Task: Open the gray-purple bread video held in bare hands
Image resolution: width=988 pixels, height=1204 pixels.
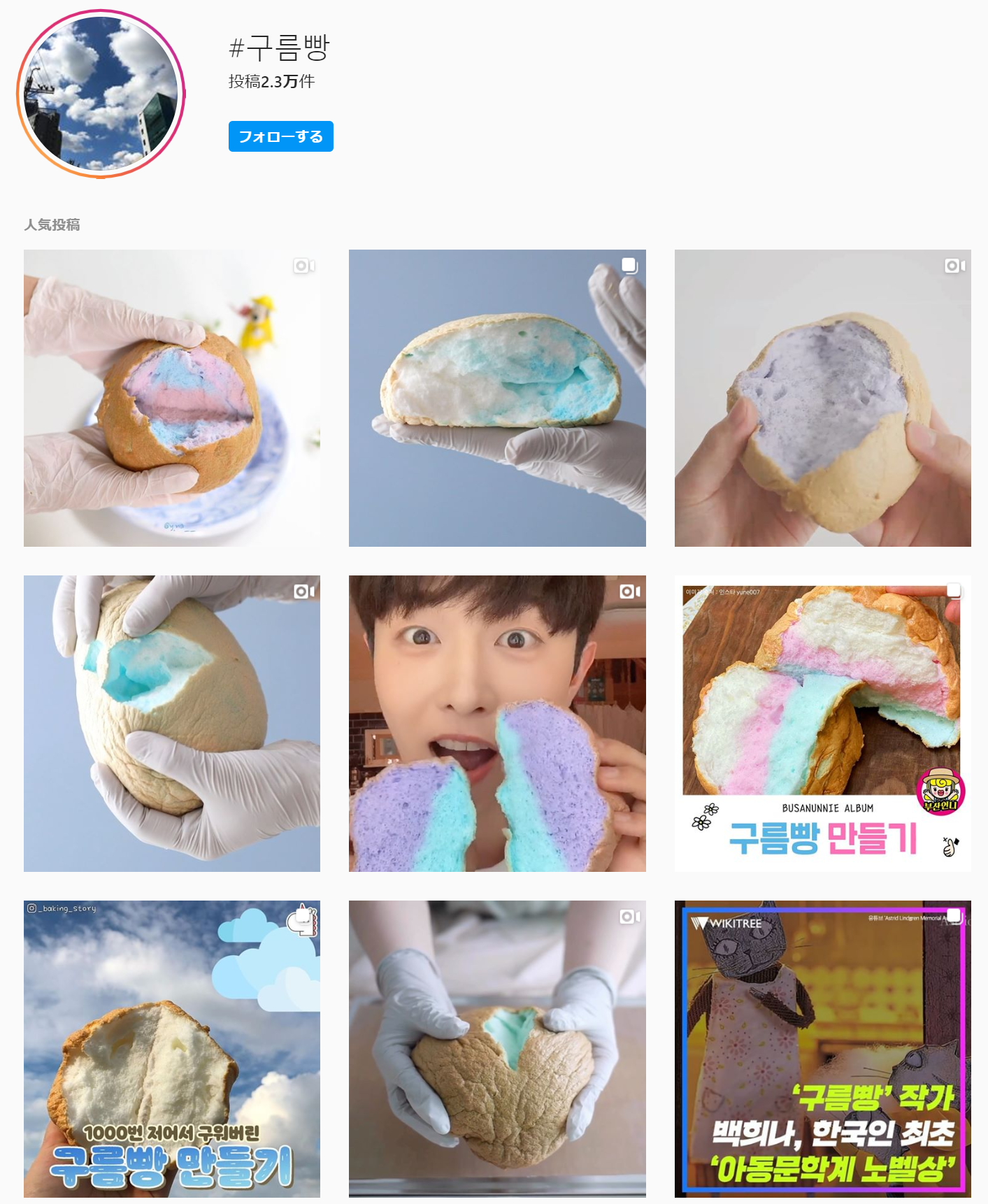Action: [822, 398]
